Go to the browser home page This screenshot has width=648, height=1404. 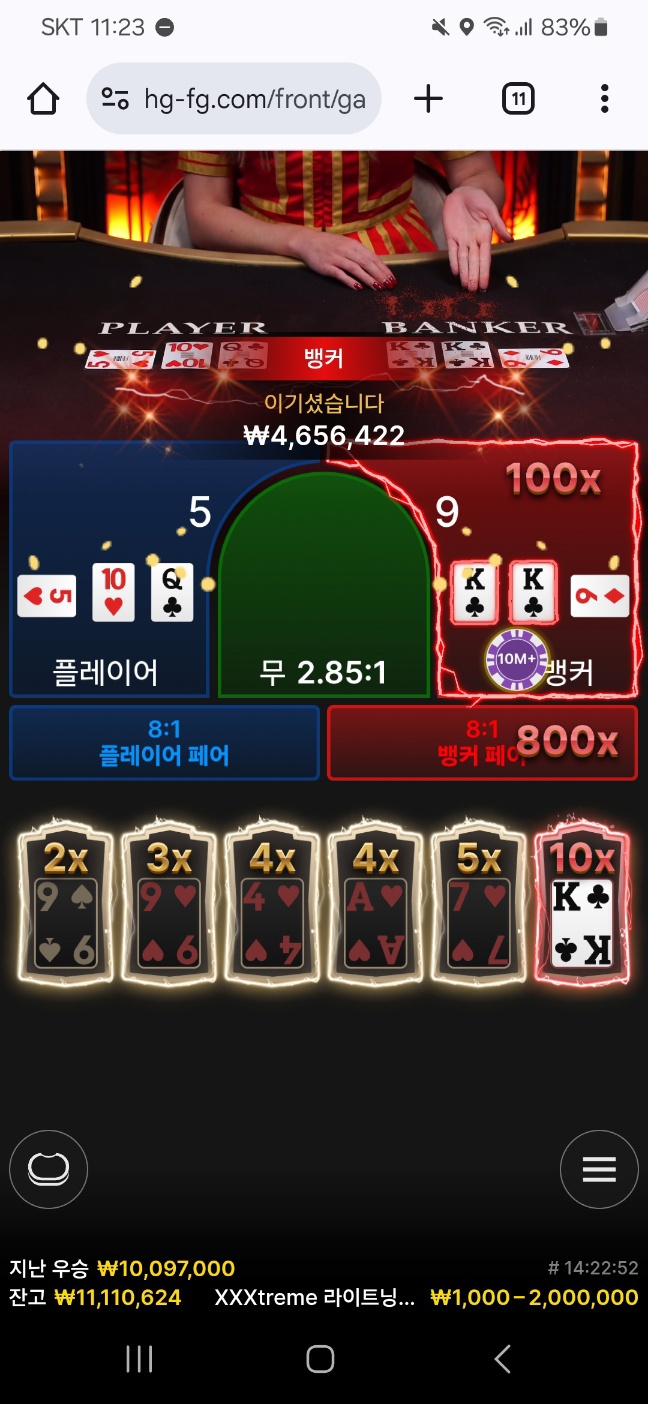[x=43, y=99]
